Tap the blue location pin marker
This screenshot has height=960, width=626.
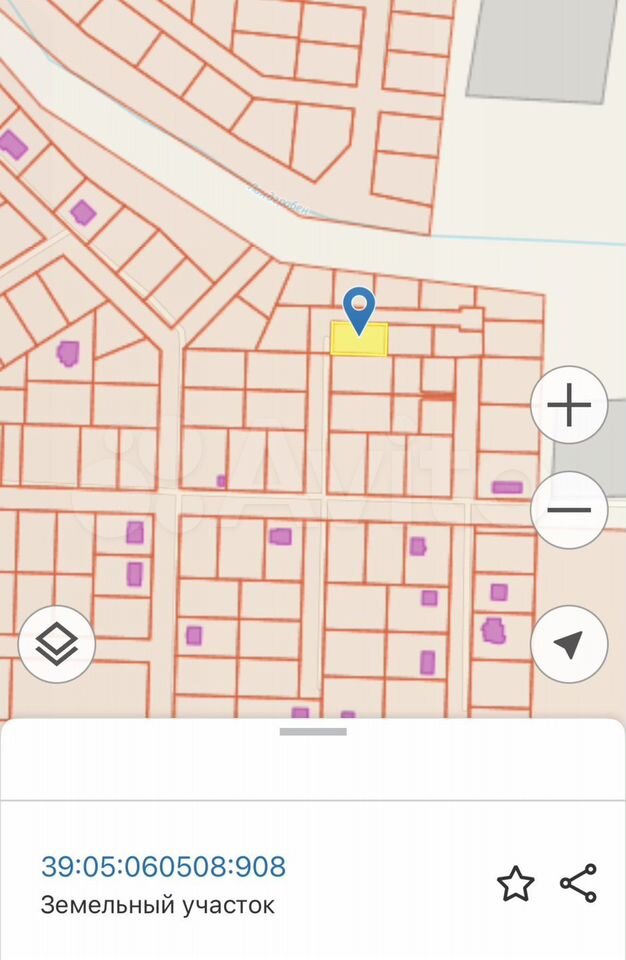359,310
